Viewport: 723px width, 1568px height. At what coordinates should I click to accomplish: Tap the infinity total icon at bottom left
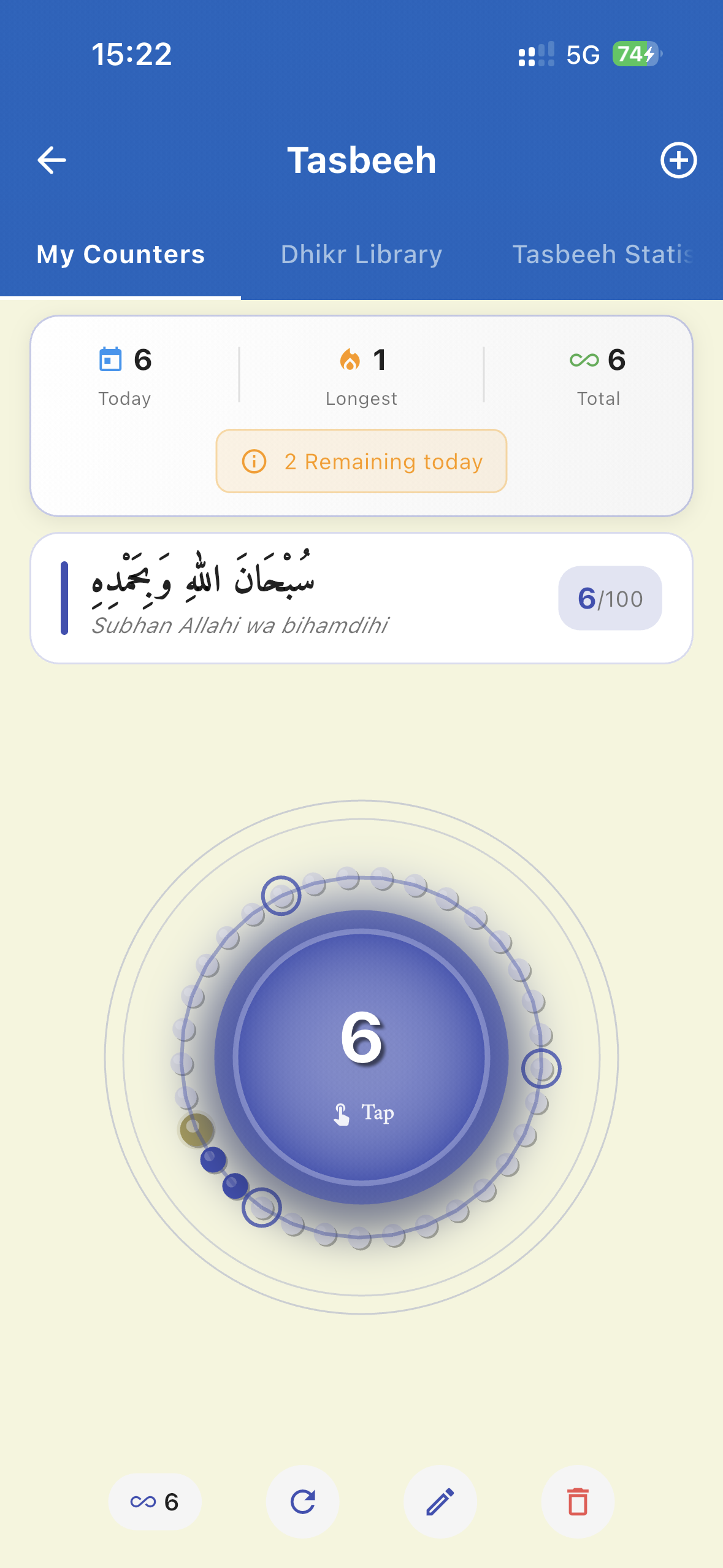153,1502
